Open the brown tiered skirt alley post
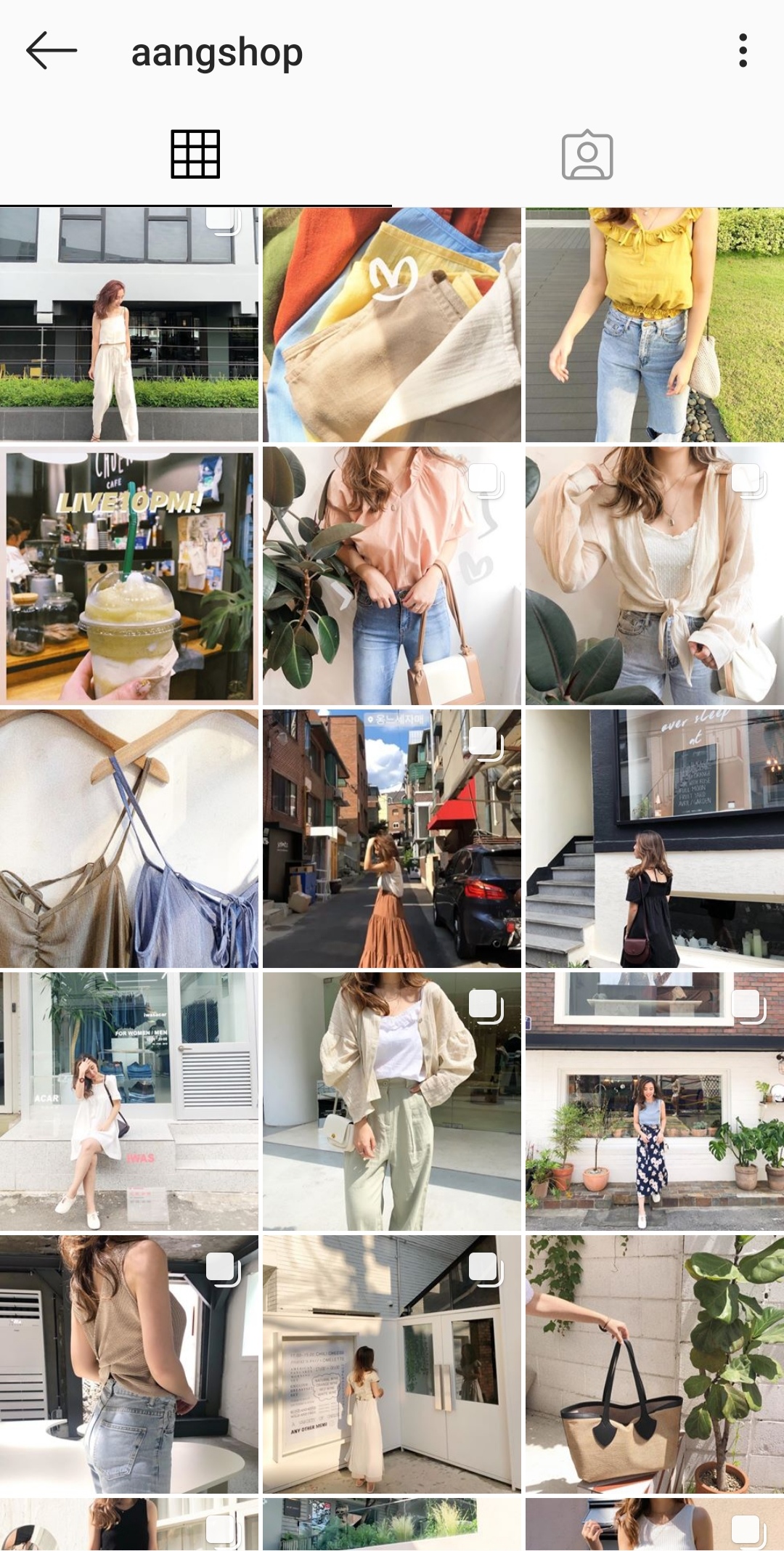 pyautogui.click(x=391, y=839)
